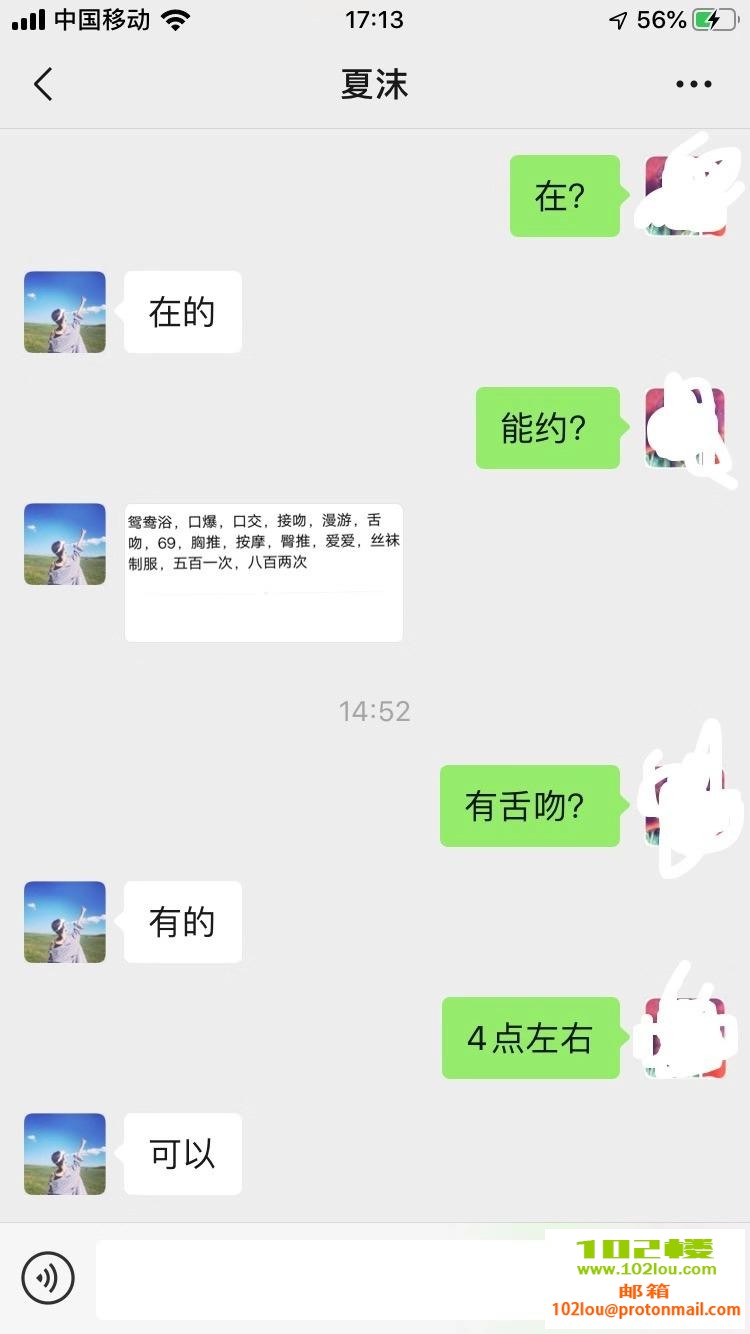Screen dimensions: 750x1334
Task: Open 夏沫's profile via her avatar
Action: coord(64,312)
